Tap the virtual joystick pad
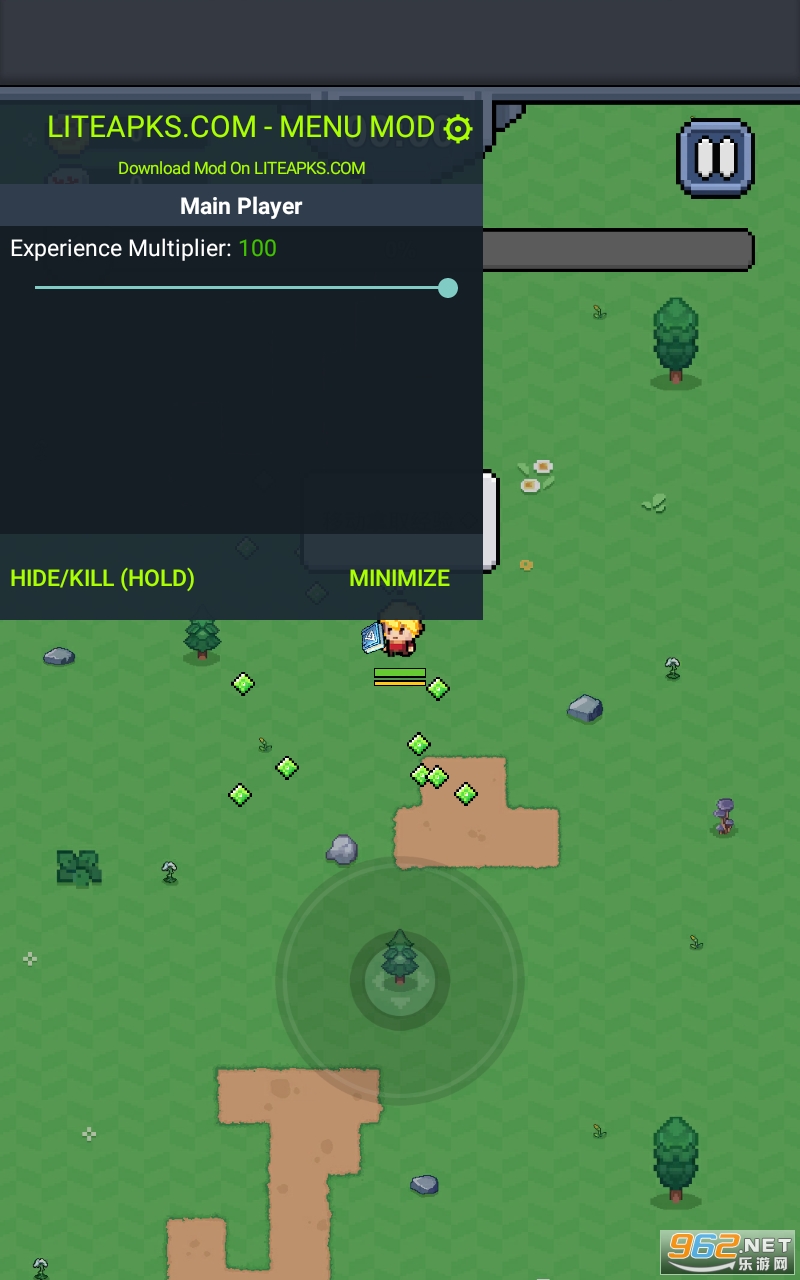Image resolution: width=800 pixels, height=1280 pixels. click(x=400, y=981)
